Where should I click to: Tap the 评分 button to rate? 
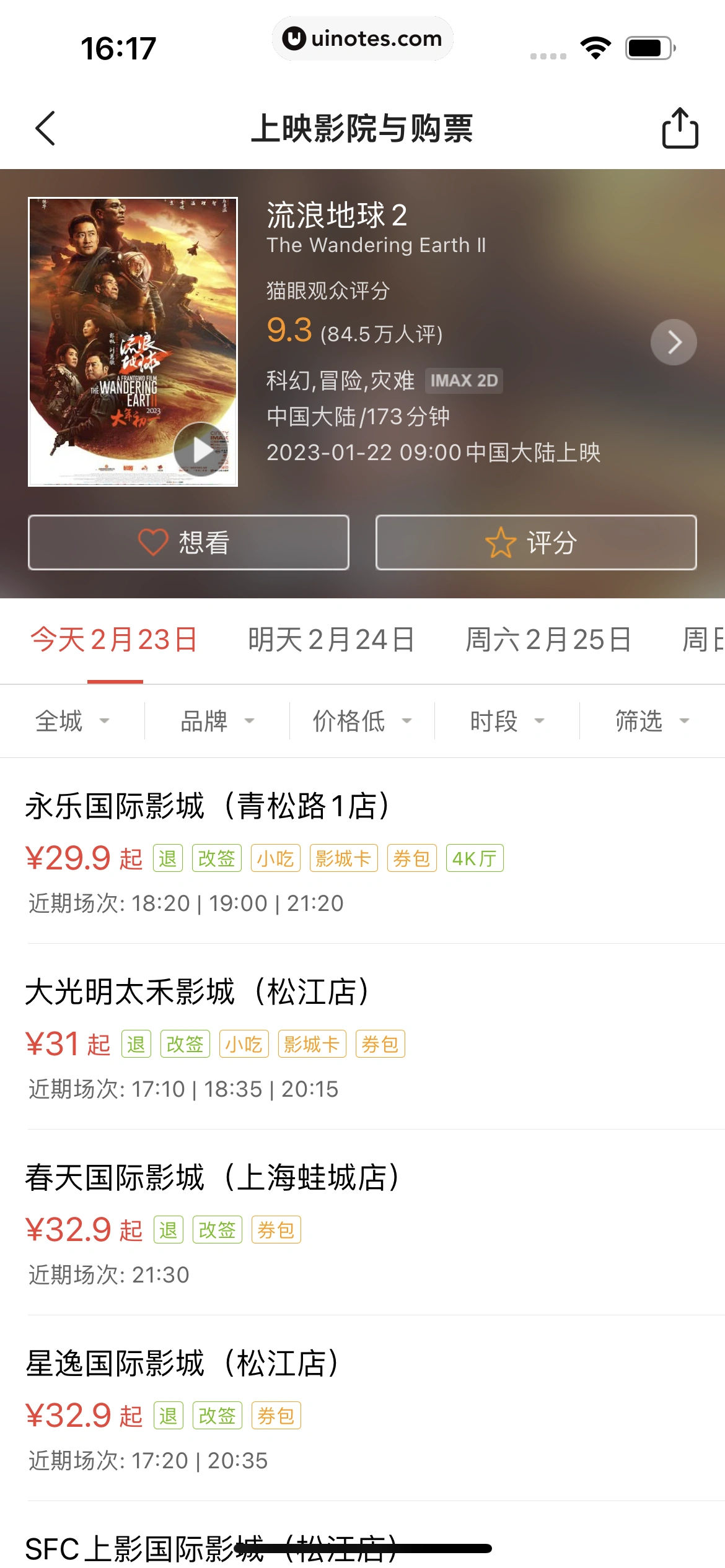coord(536,542)
